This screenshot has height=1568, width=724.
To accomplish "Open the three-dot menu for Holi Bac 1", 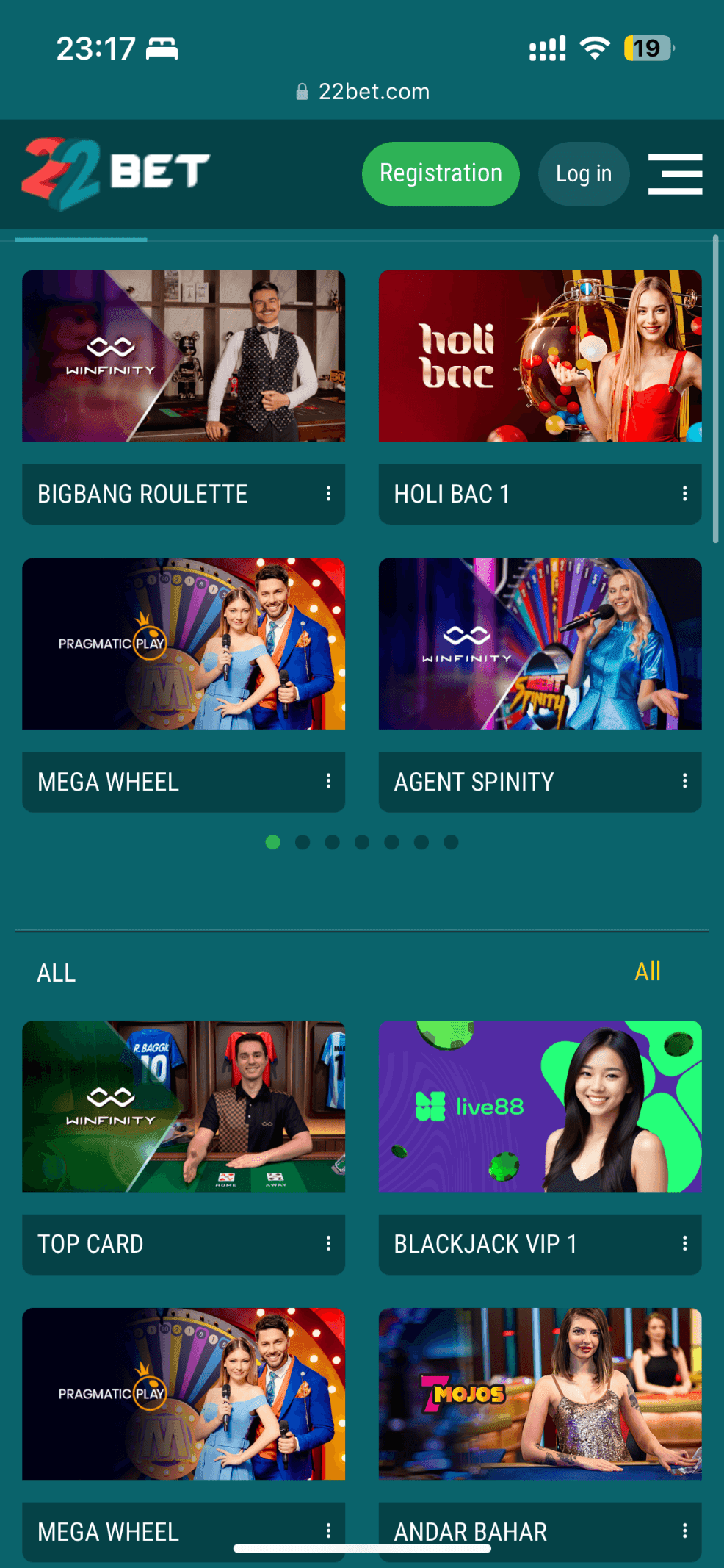I will click(x=684, y=494).
